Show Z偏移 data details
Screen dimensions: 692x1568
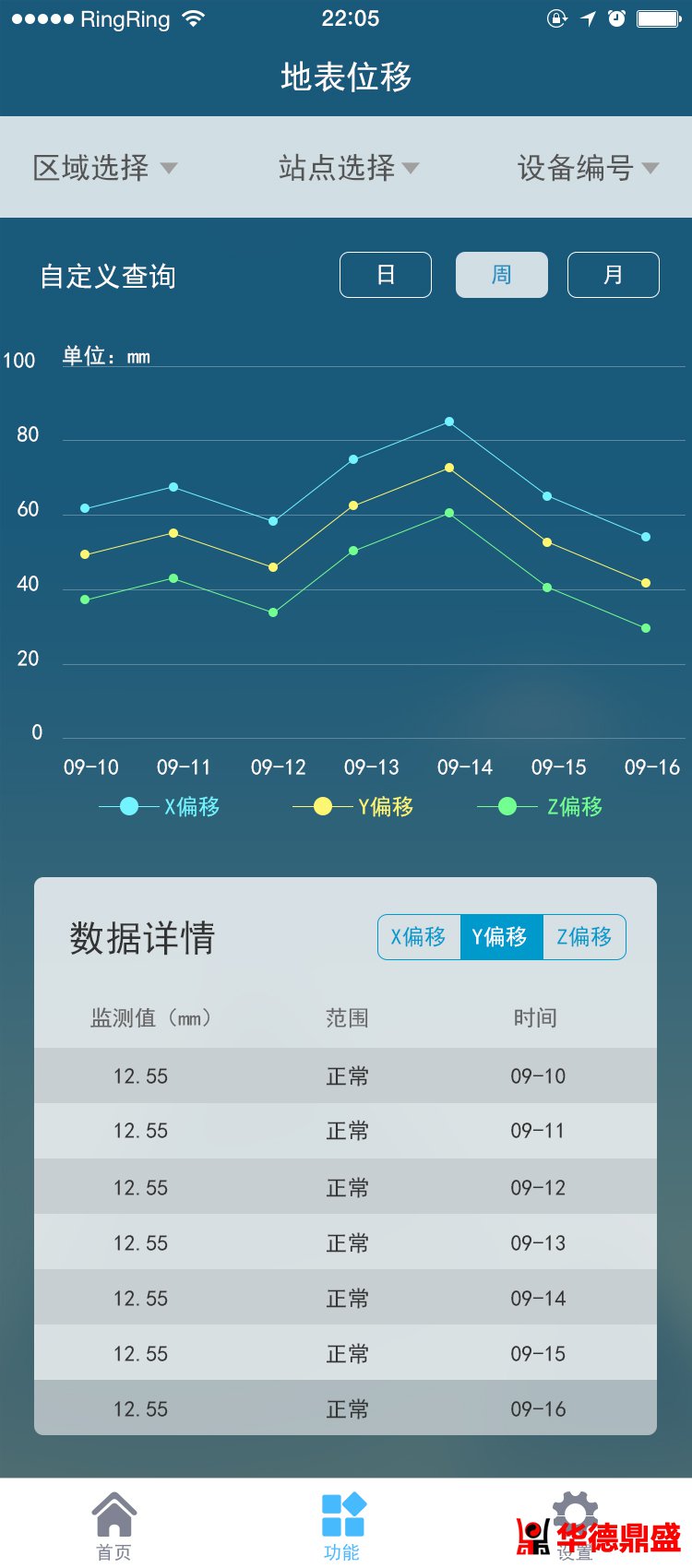point(584,937)
